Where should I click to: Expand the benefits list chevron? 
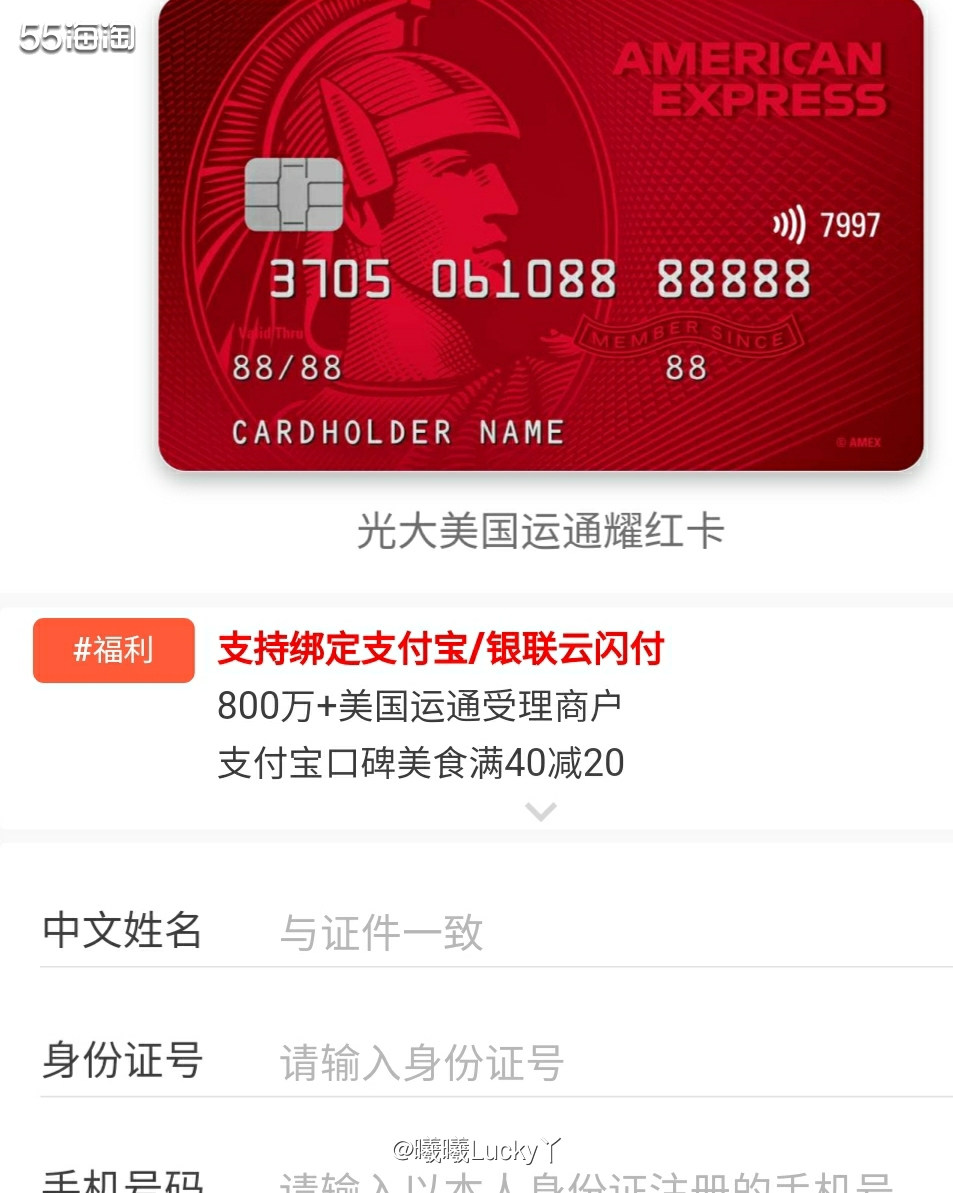pyautogui.click(x=540, y=811)
